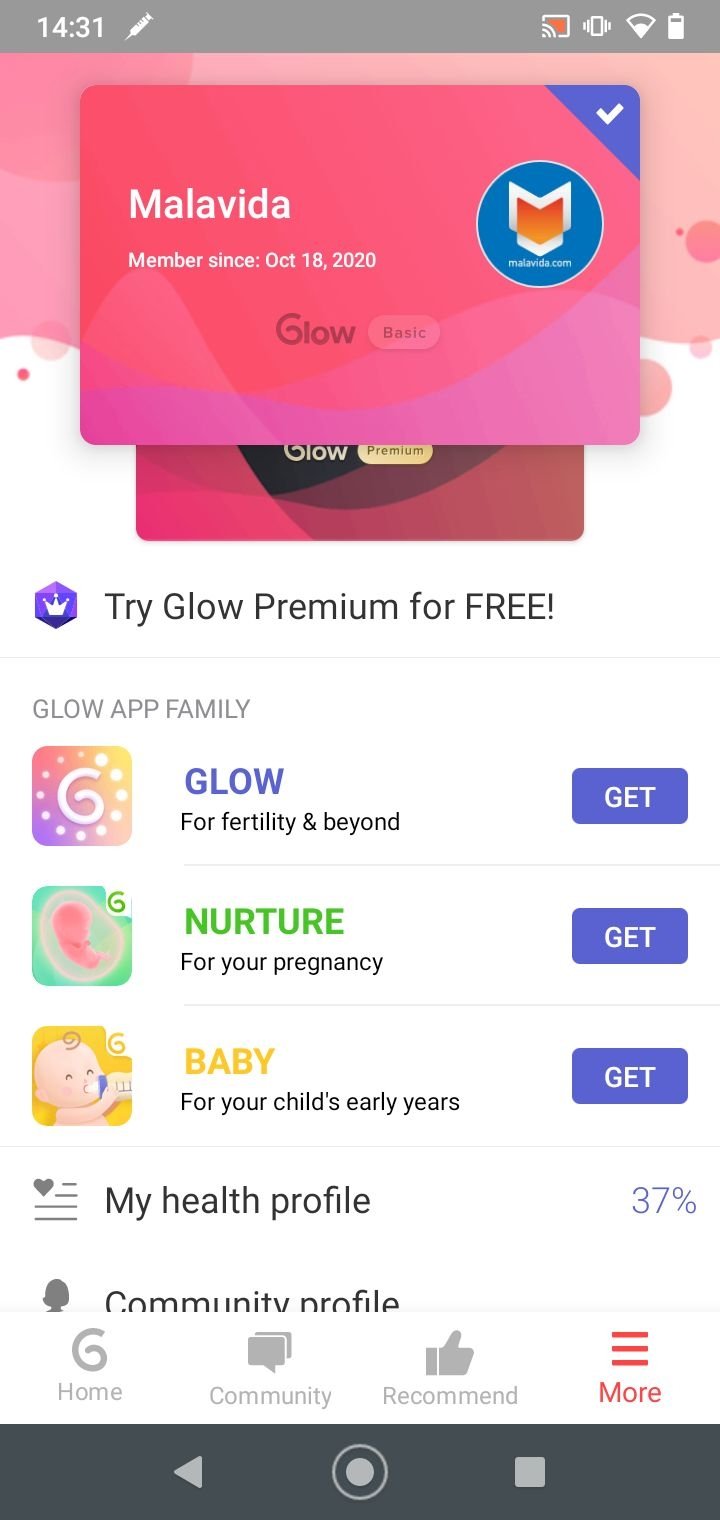Image resolution: width=720 pixels, height=1520 pixels.
Task: Get the BABY app
Action: click(629, 1076)
